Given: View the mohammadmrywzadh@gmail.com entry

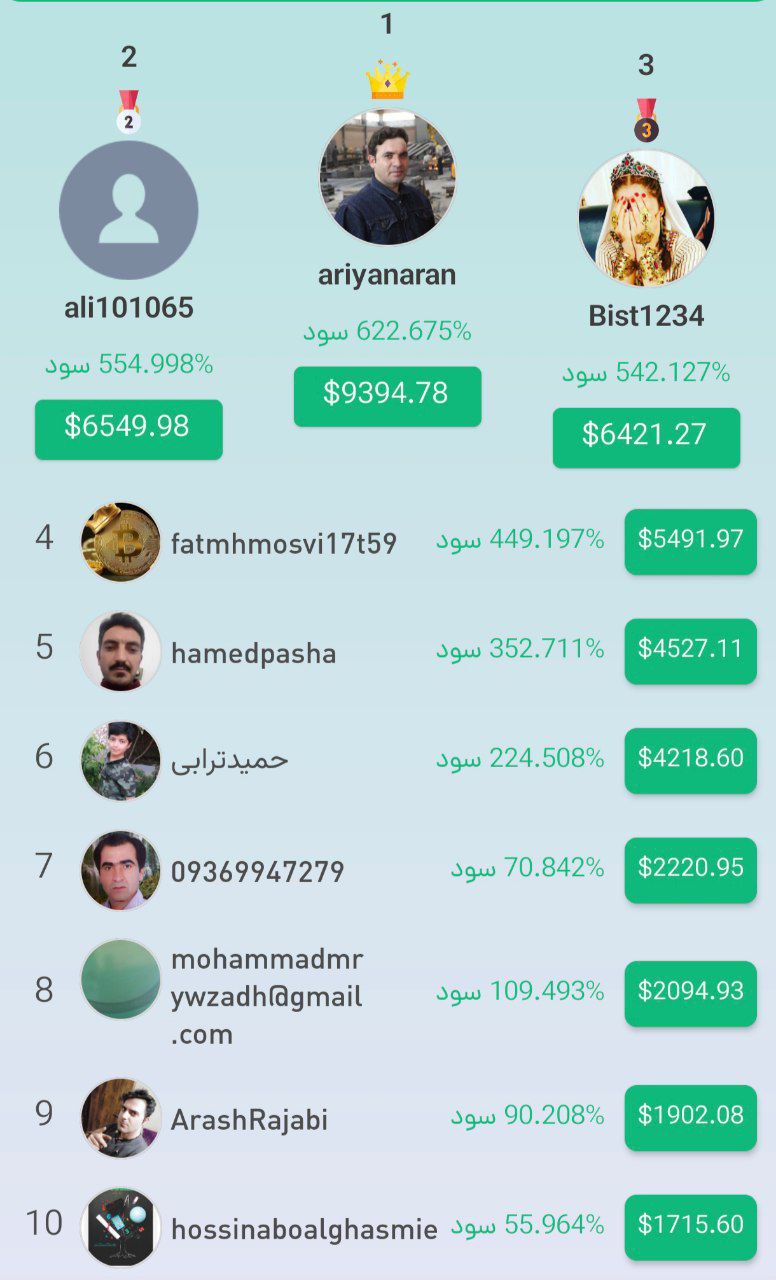Looking at the screenshot, I should click(266, 996).
